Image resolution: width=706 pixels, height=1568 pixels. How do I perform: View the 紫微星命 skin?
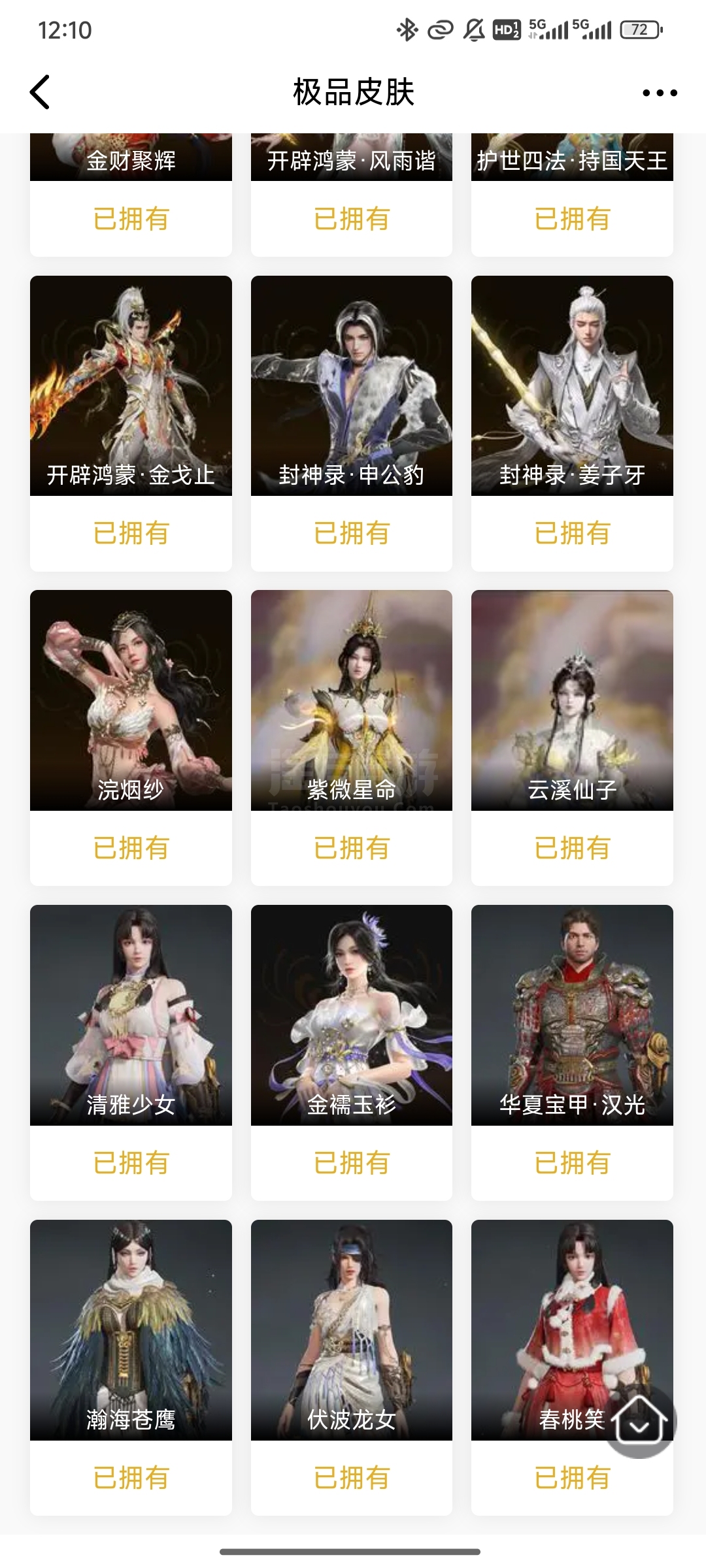point(352,700)
